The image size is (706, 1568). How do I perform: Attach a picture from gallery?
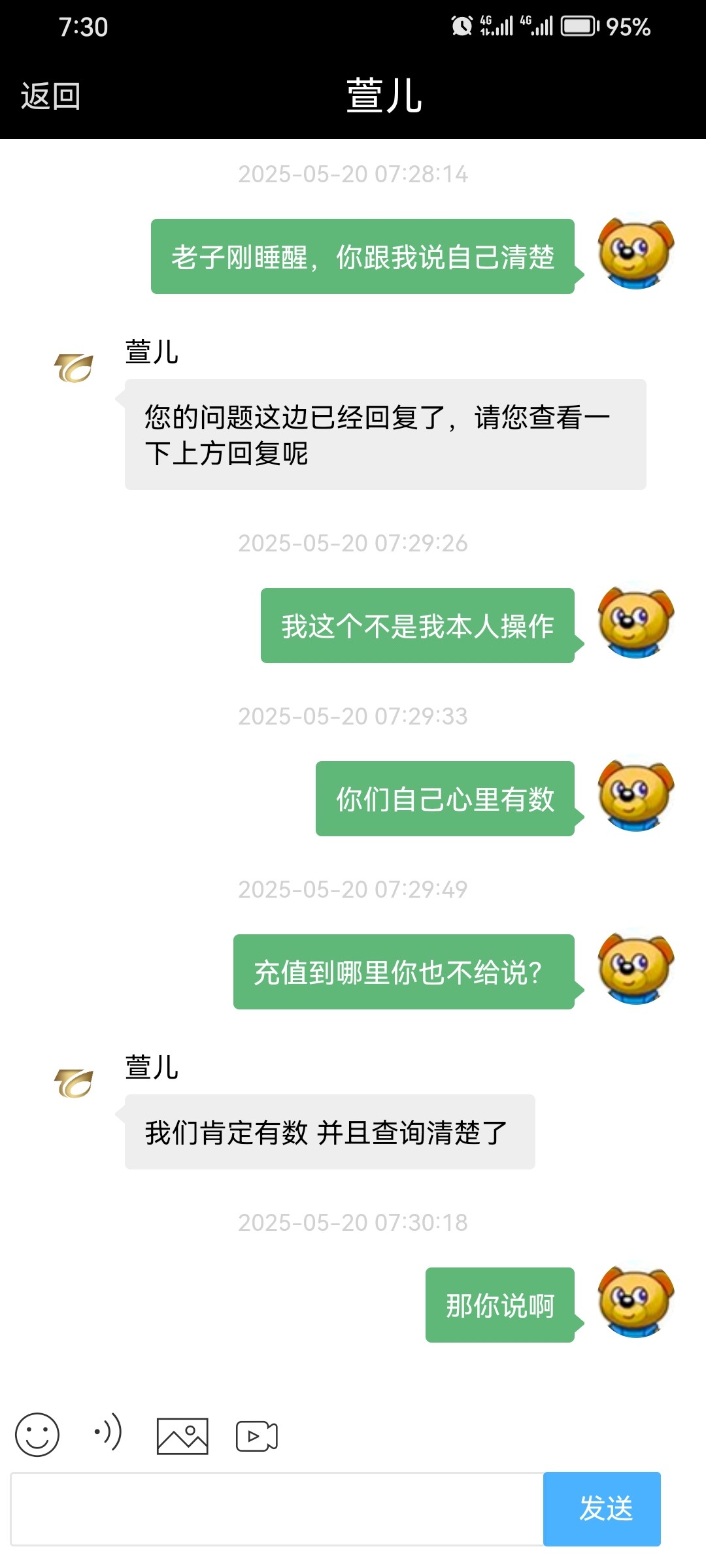click(x=182, y=1435)
